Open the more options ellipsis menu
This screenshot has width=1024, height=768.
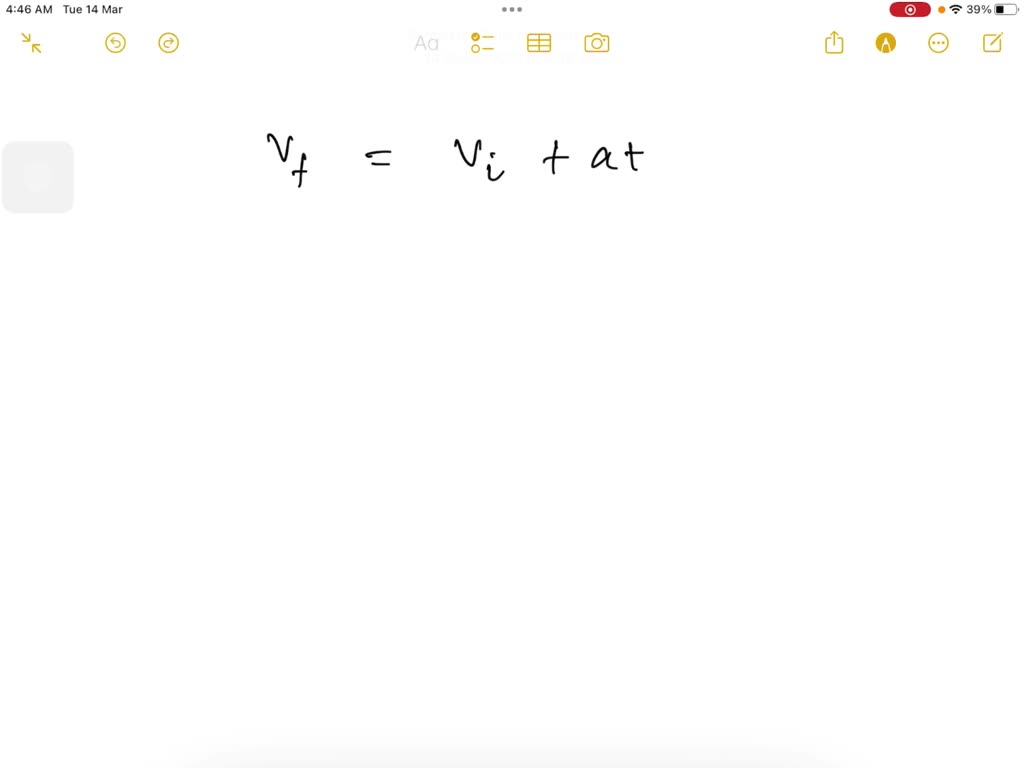pos(938,43)
